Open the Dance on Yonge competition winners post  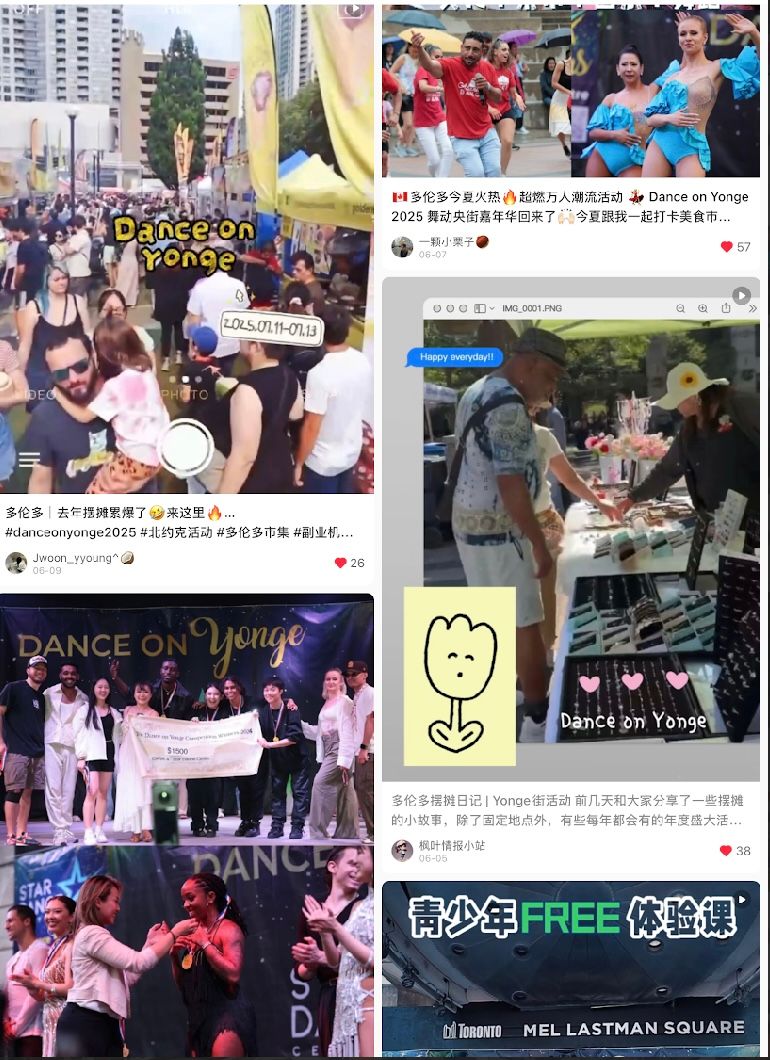(187, 820)
